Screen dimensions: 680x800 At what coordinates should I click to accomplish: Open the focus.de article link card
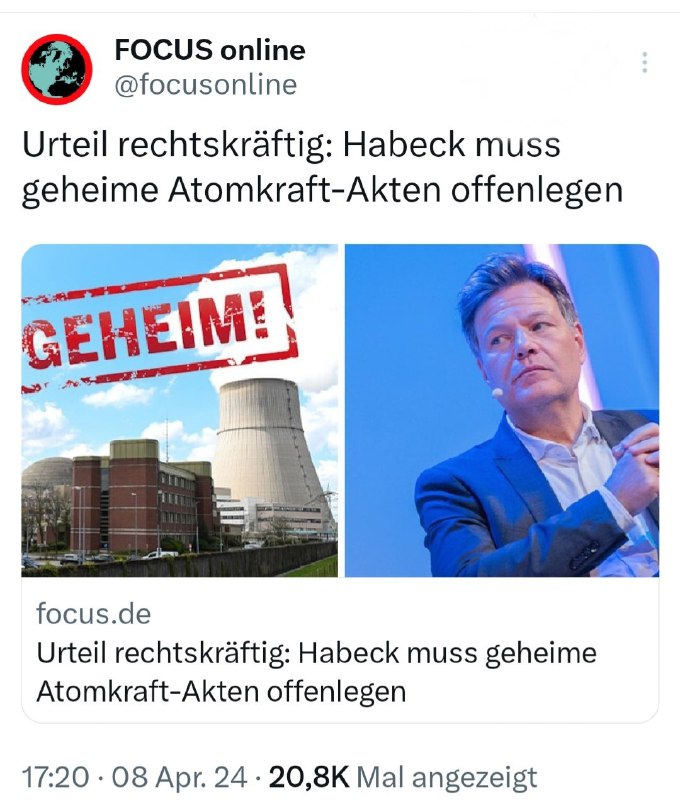pos(340,652)
